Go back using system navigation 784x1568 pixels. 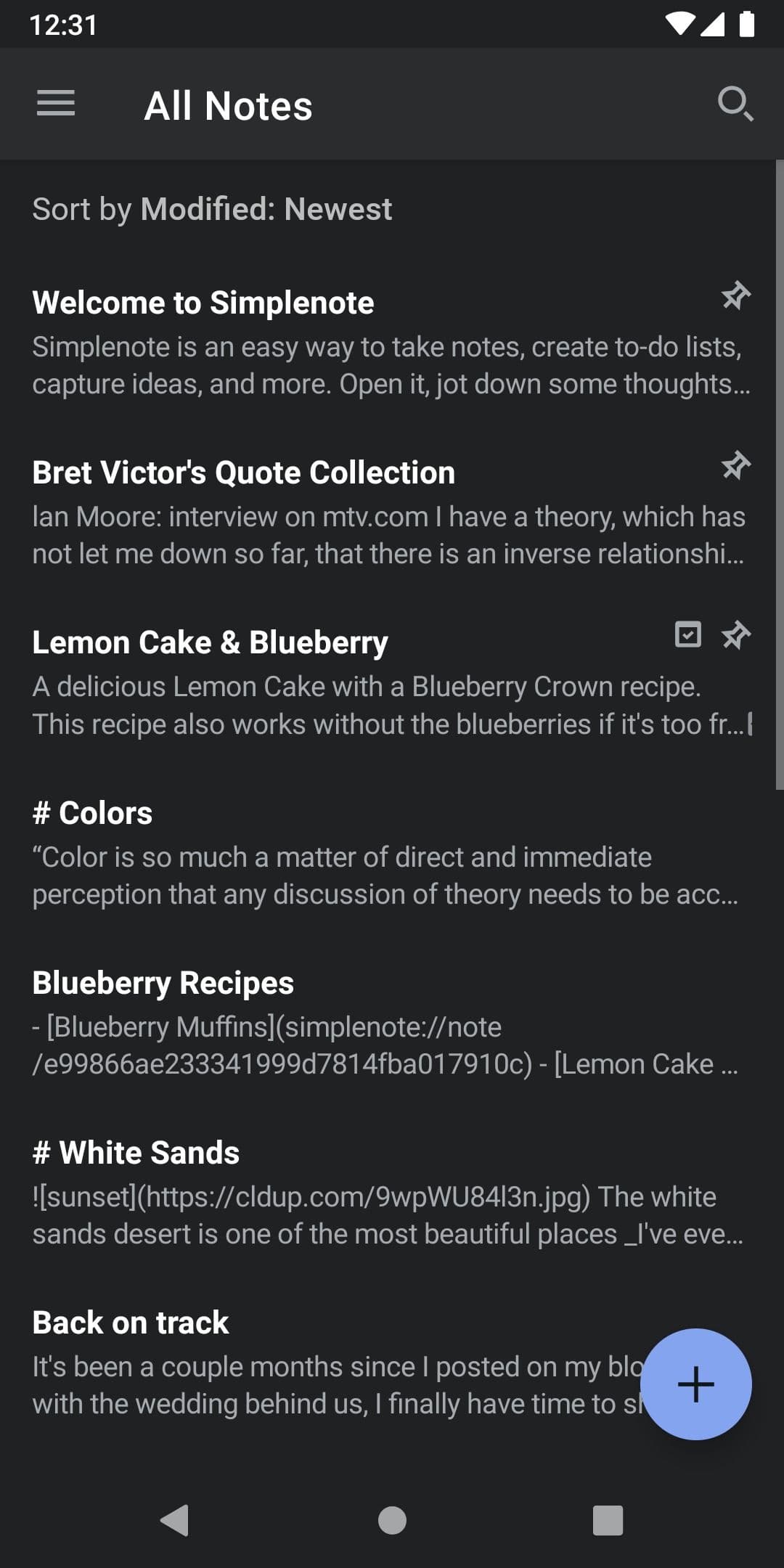[x=174, y=1520]
